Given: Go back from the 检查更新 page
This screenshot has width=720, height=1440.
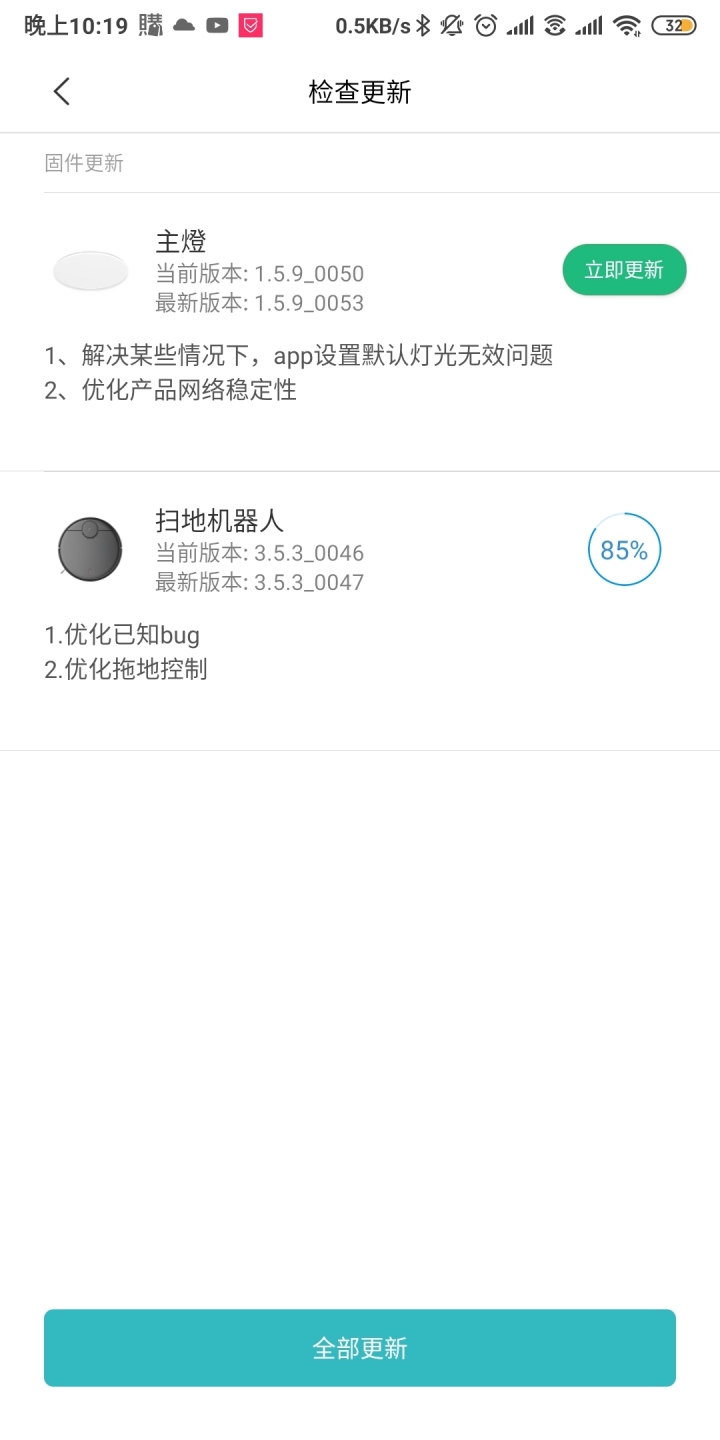Looking at the screenshot, I should tap(62, 92).
